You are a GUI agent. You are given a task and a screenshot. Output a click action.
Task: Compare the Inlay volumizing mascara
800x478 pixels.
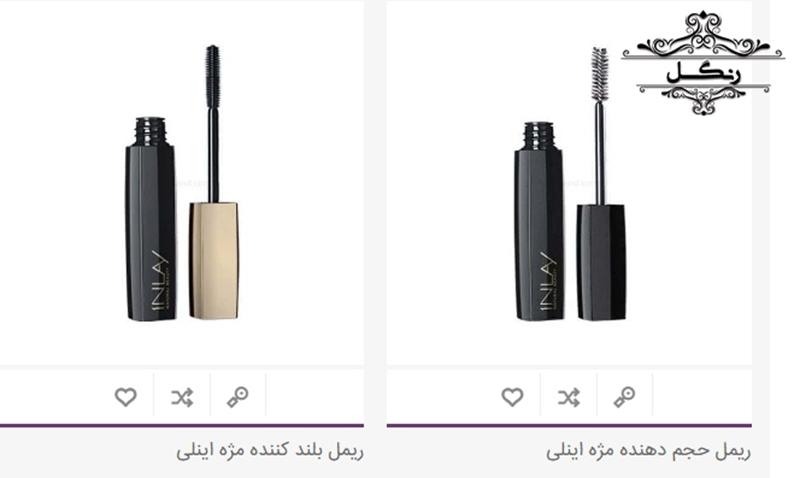pyautogui.click(x=568, y=397)
